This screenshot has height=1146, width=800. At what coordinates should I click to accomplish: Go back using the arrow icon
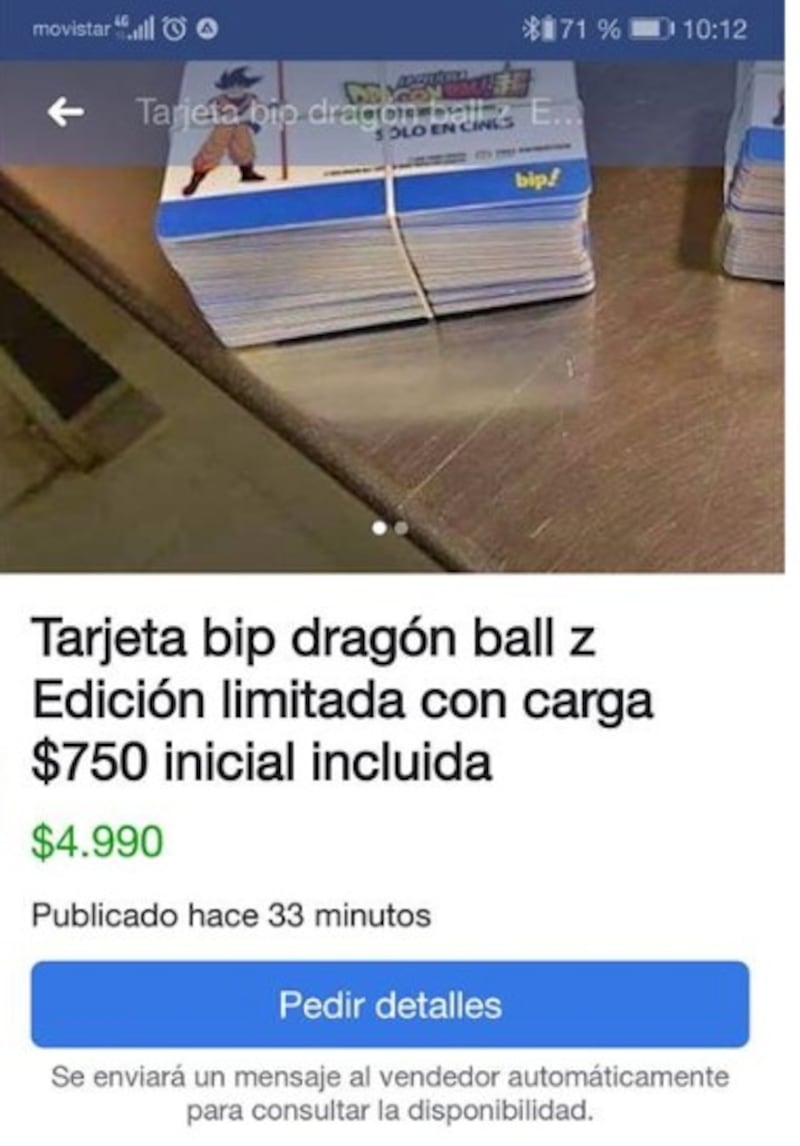tap(66, 112)
